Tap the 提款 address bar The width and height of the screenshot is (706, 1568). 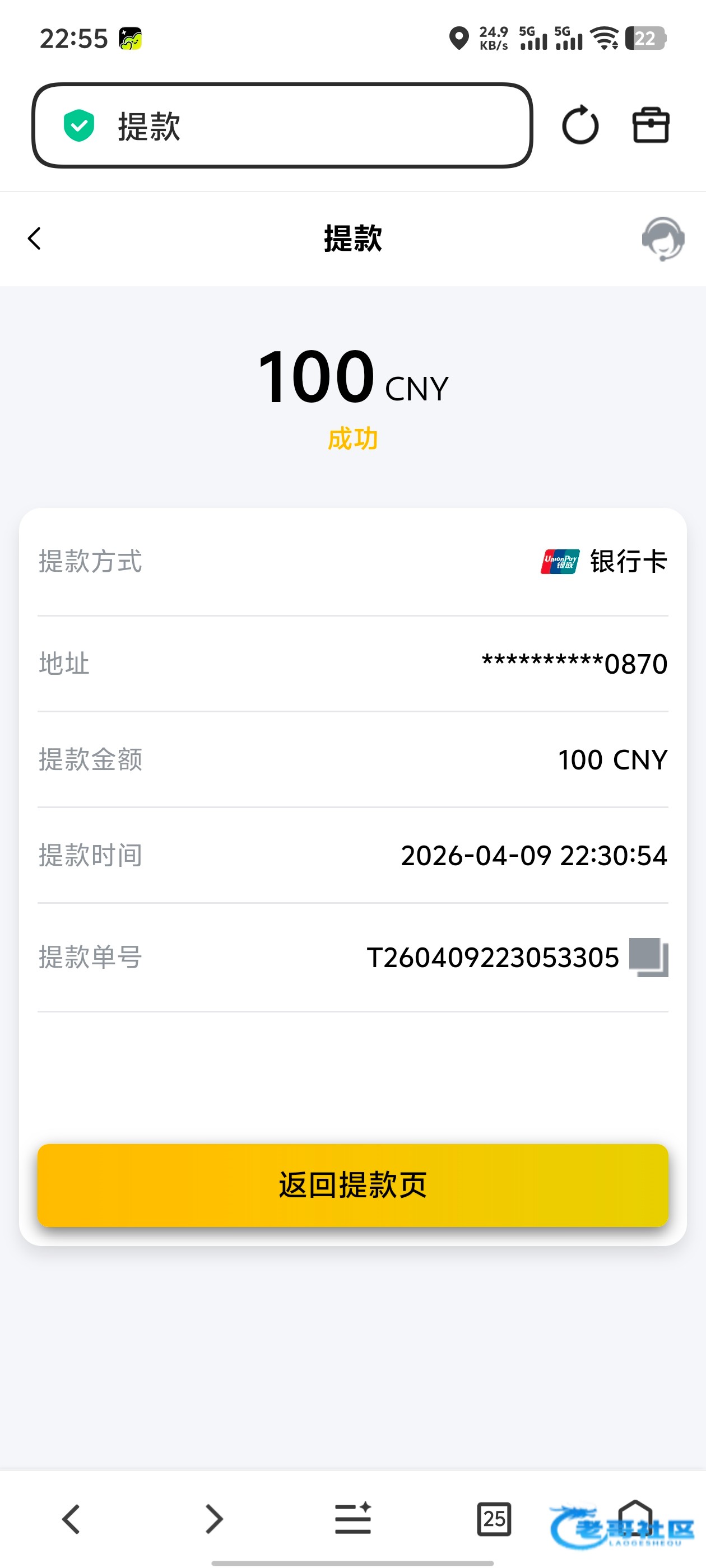282,125
